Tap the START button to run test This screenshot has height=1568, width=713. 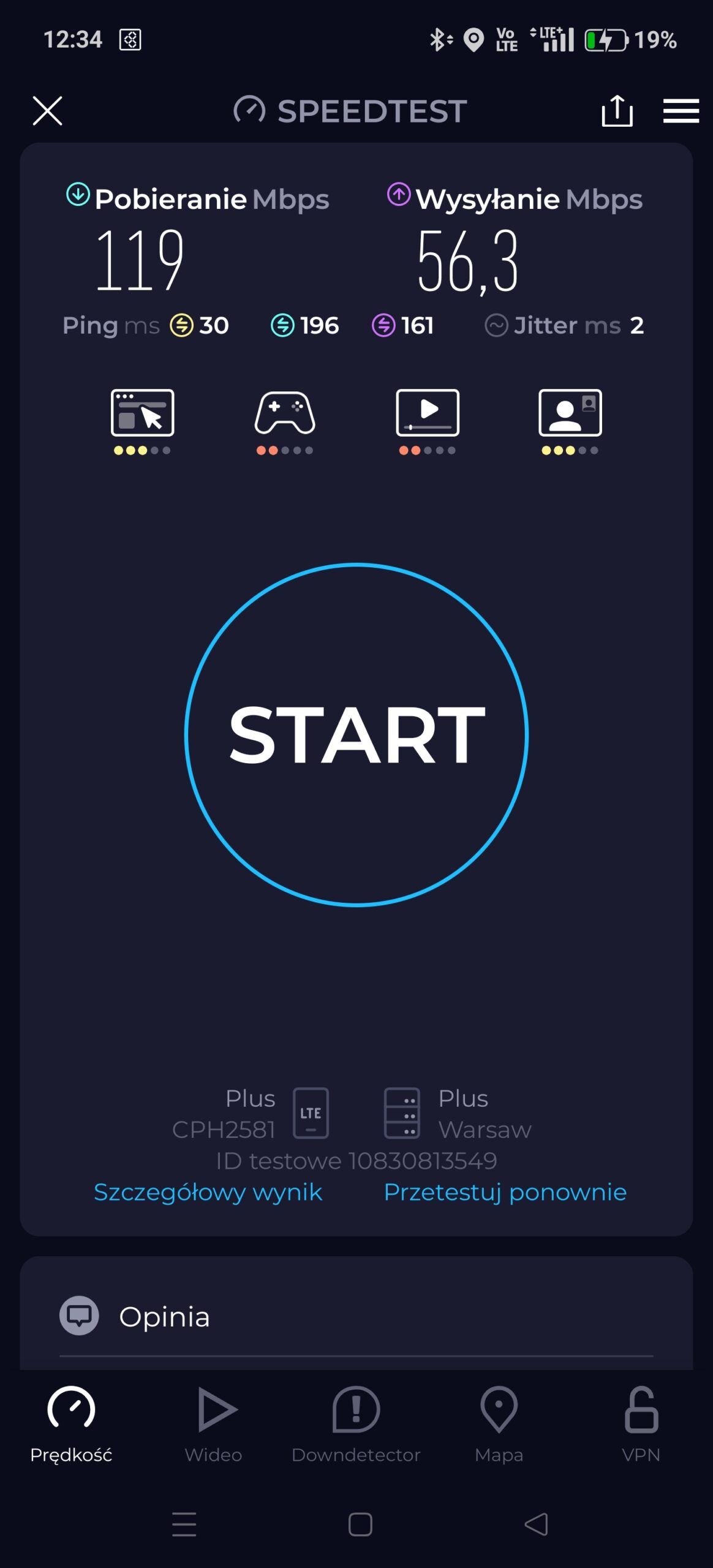356,734
